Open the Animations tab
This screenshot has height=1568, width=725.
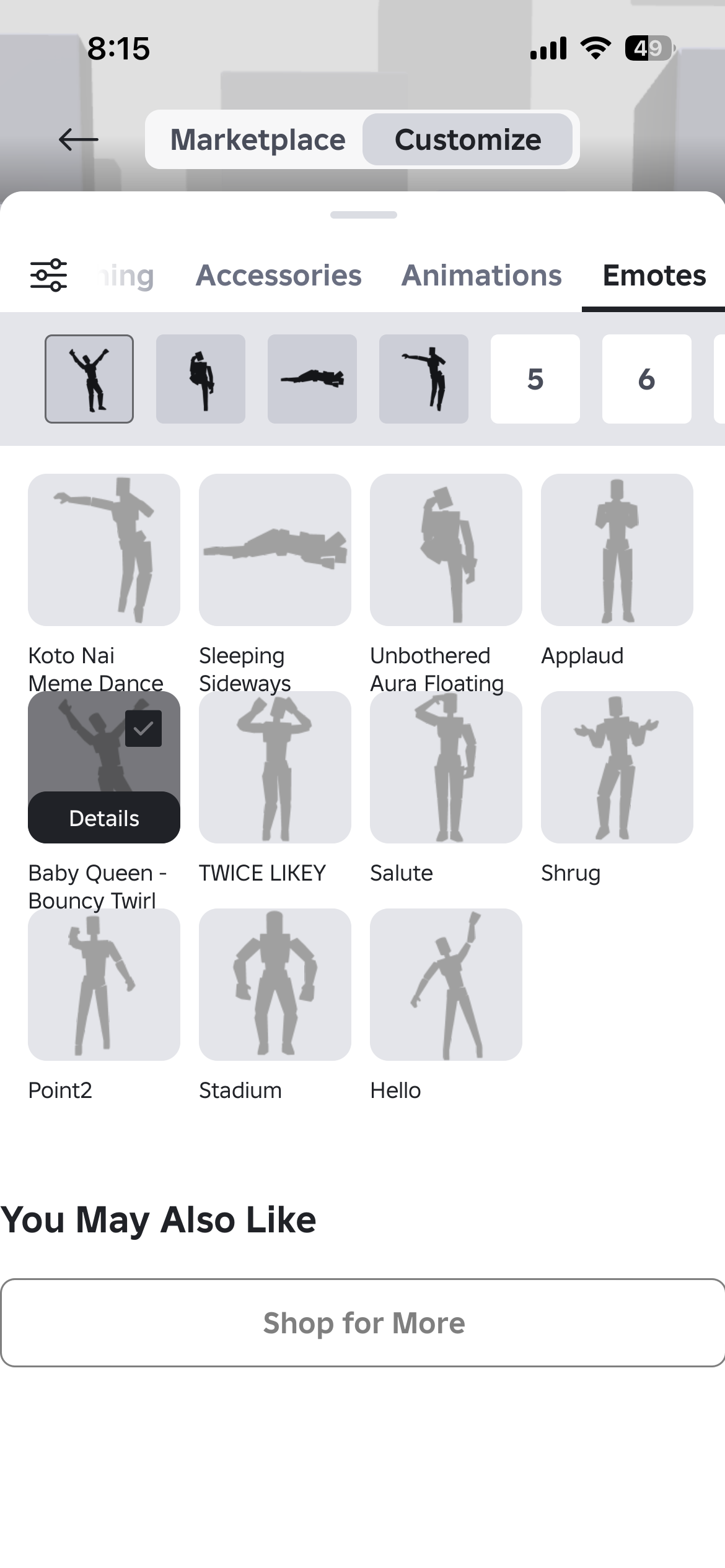coord(481,276)
